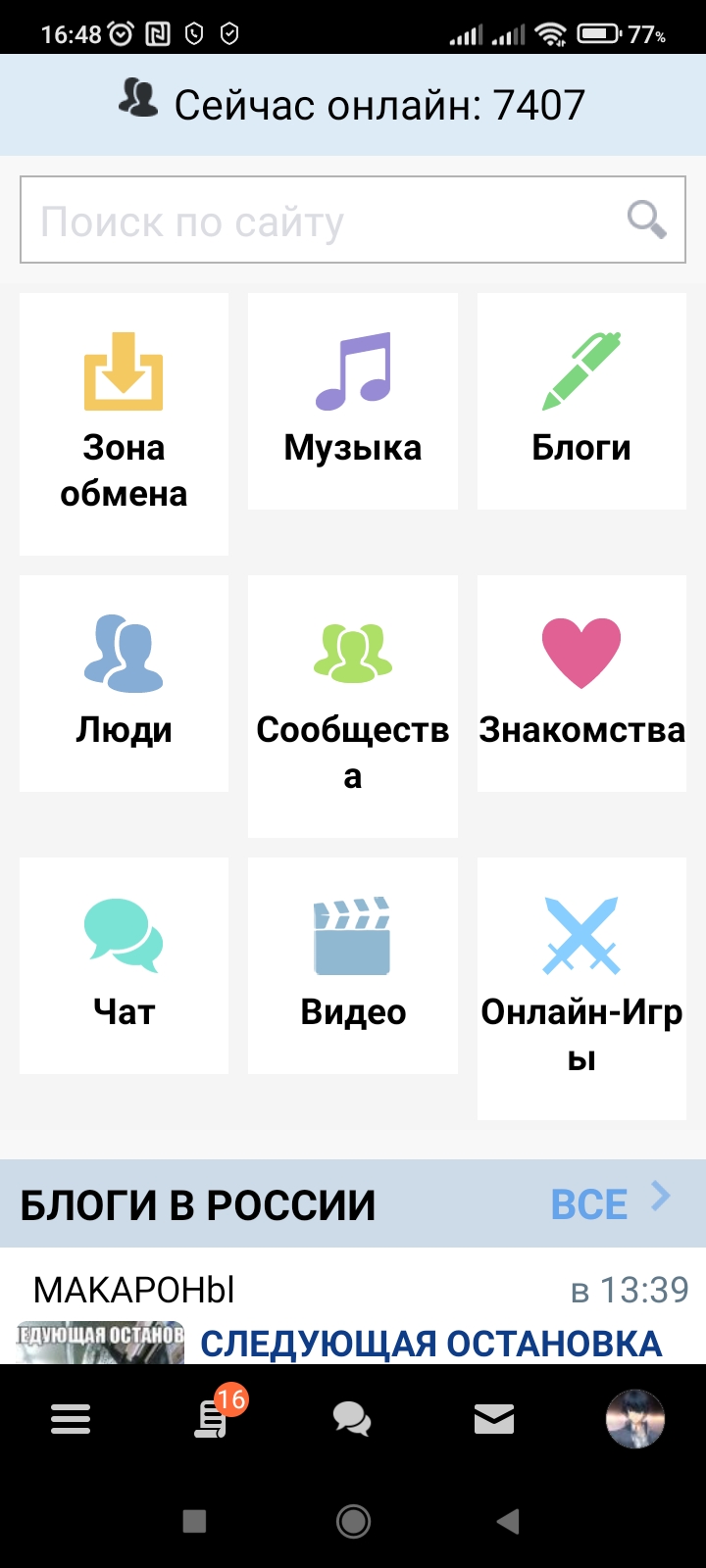
Task: Open Знакомства dating section
Action: point(581,683)
